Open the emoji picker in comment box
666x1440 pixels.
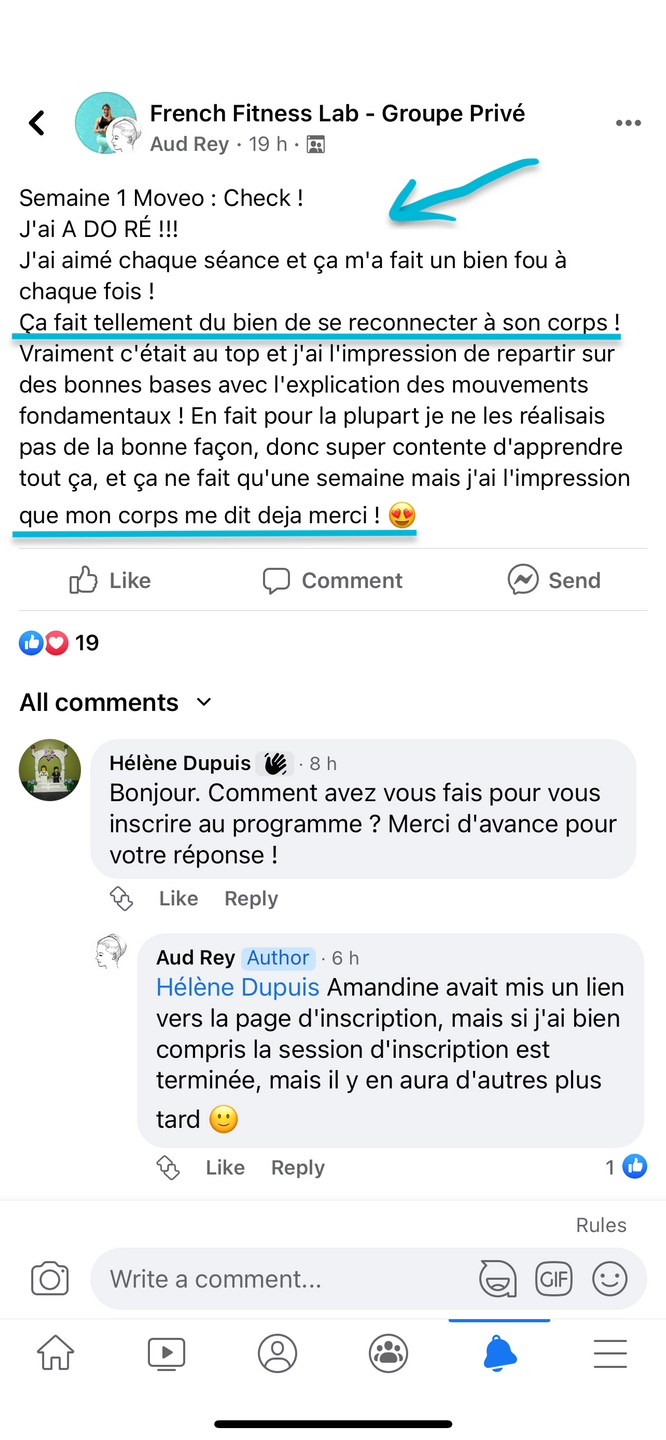609,1278
